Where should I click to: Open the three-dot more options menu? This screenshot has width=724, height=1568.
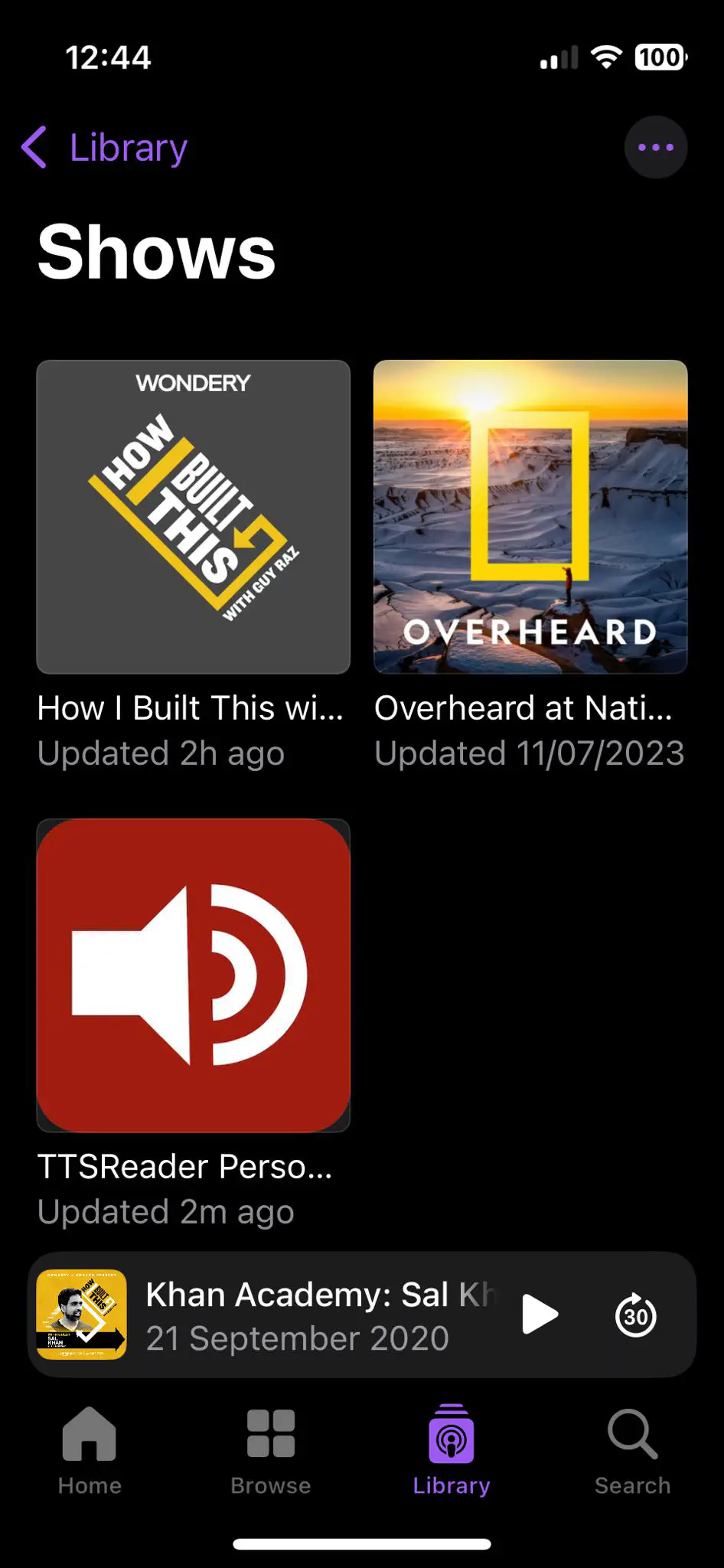655,147
